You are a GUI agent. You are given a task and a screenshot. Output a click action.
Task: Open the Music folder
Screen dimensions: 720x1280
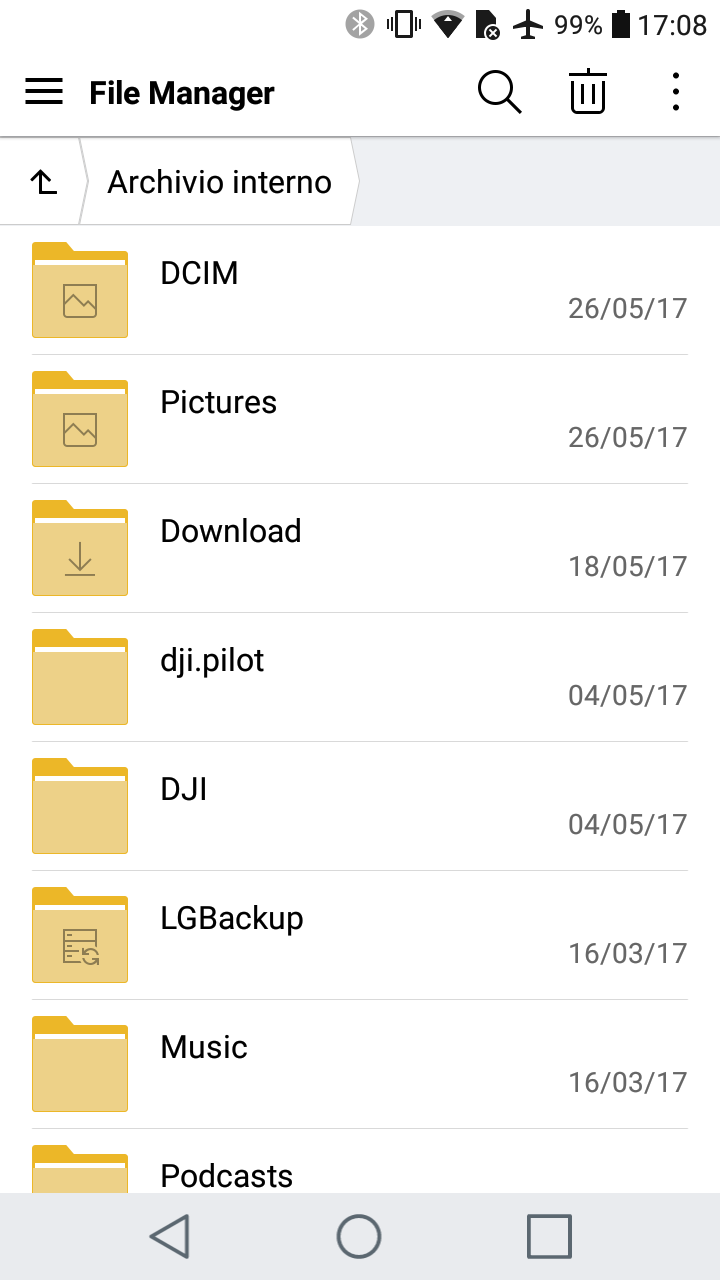[360, 1064]
